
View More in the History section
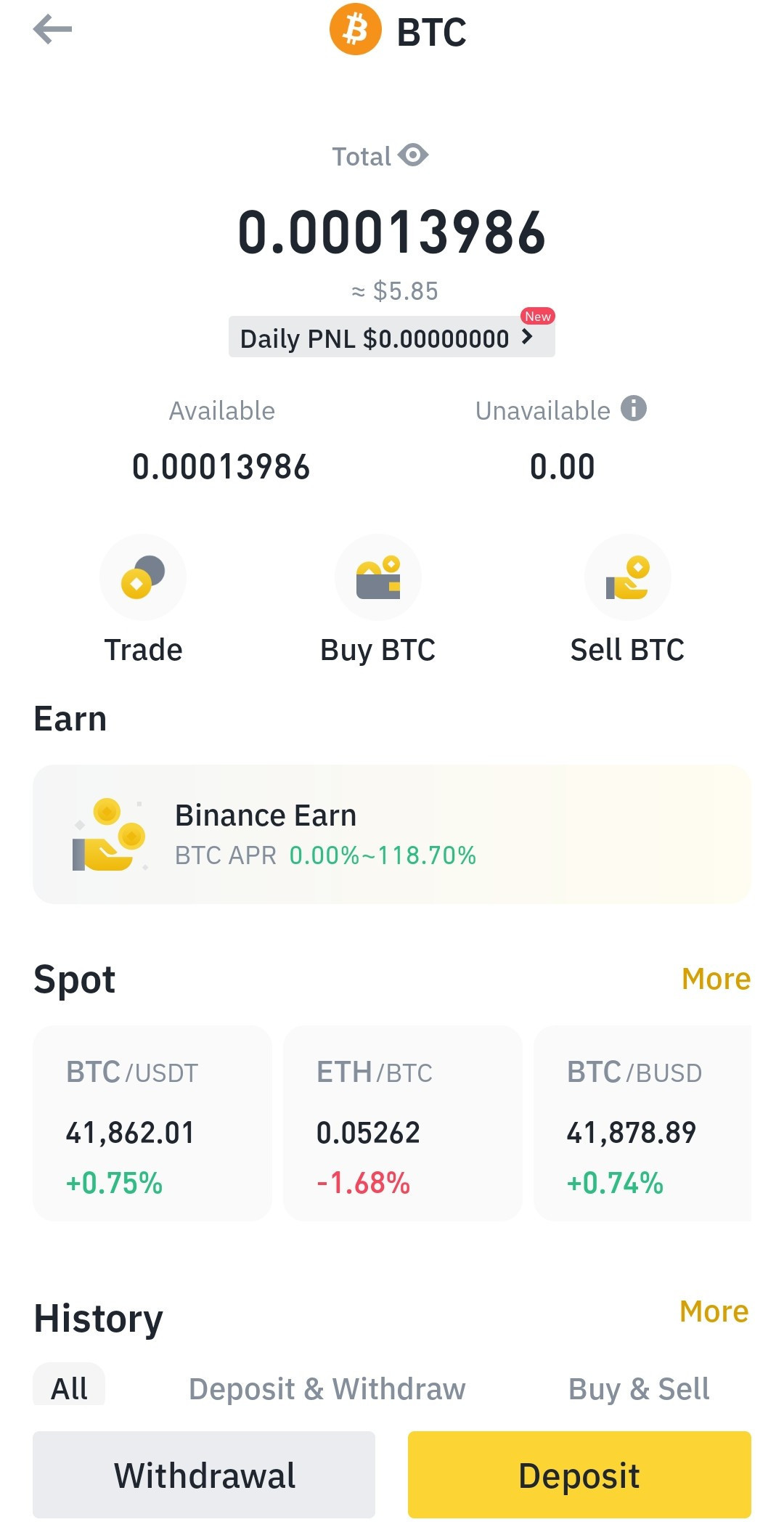(x=714, y=1311)
